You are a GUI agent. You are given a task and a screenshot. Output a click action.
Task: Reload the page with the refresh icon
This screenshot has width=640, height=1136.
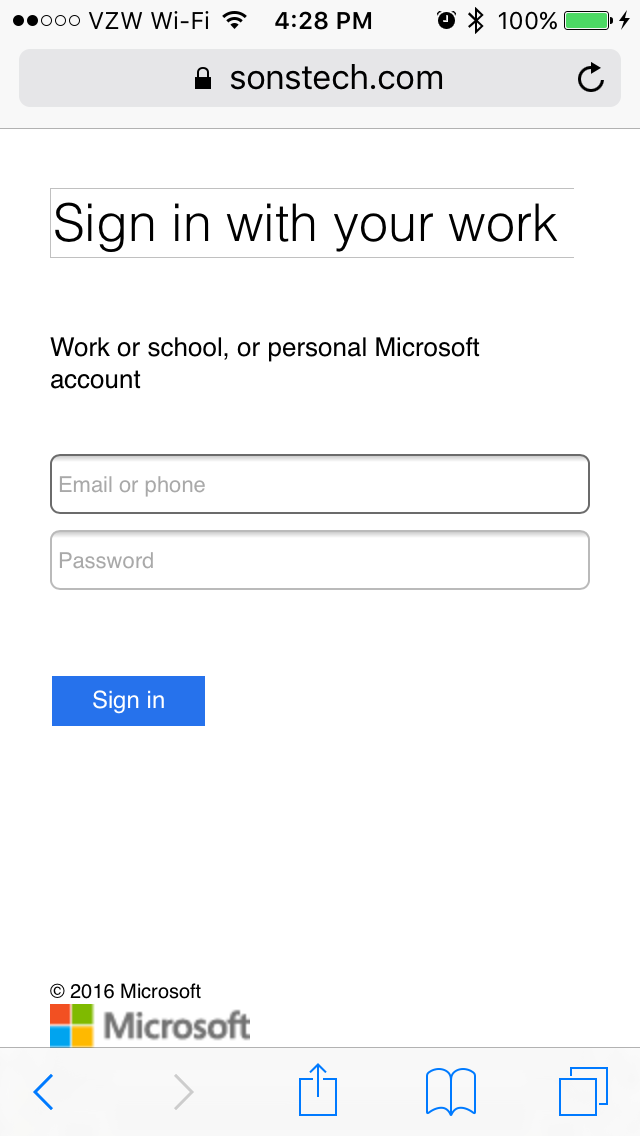[591, 78]
